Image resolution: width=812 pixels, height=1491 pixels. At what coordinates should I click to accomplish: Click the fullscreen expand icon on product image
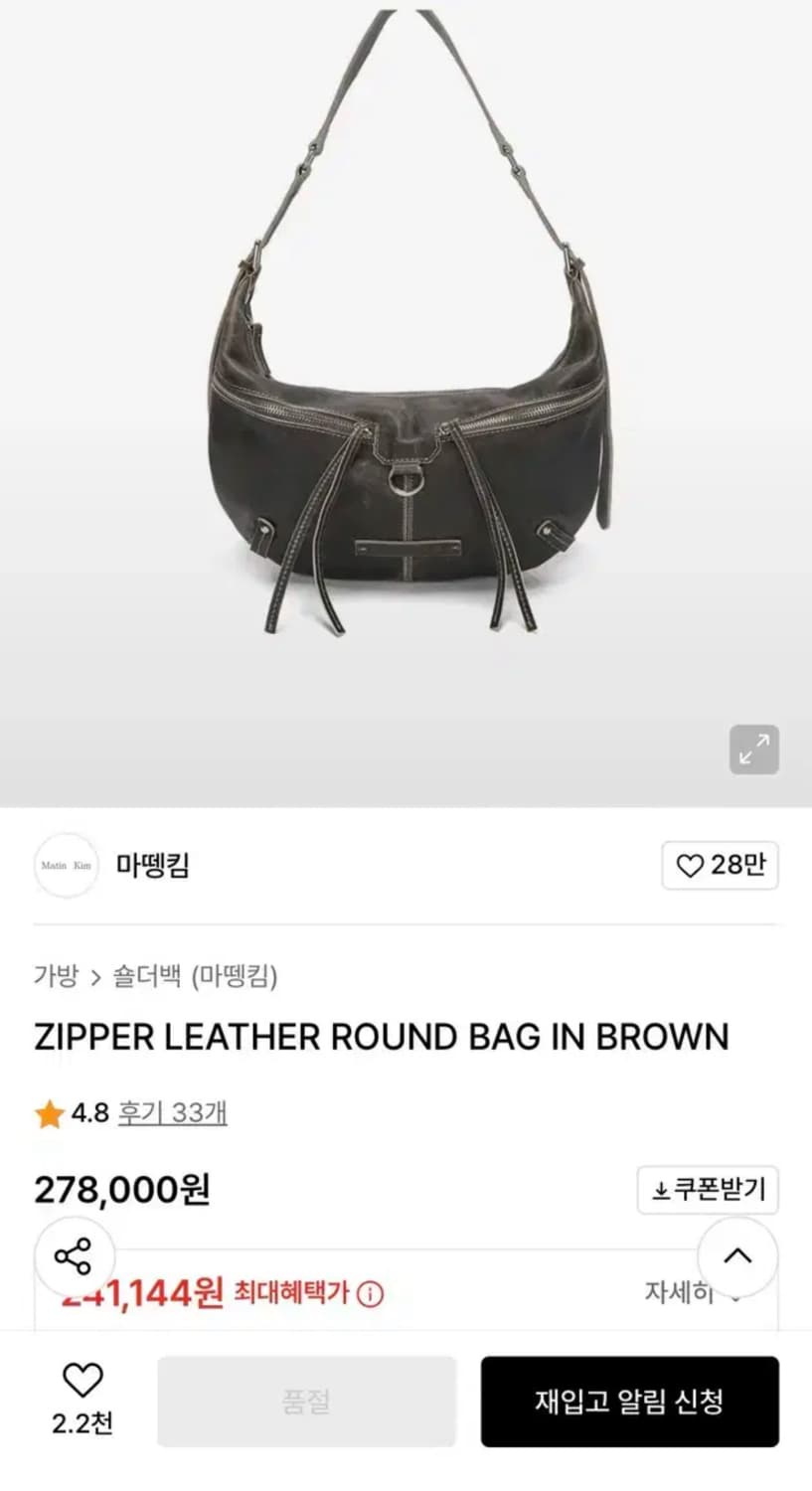[x=754, y=750]
